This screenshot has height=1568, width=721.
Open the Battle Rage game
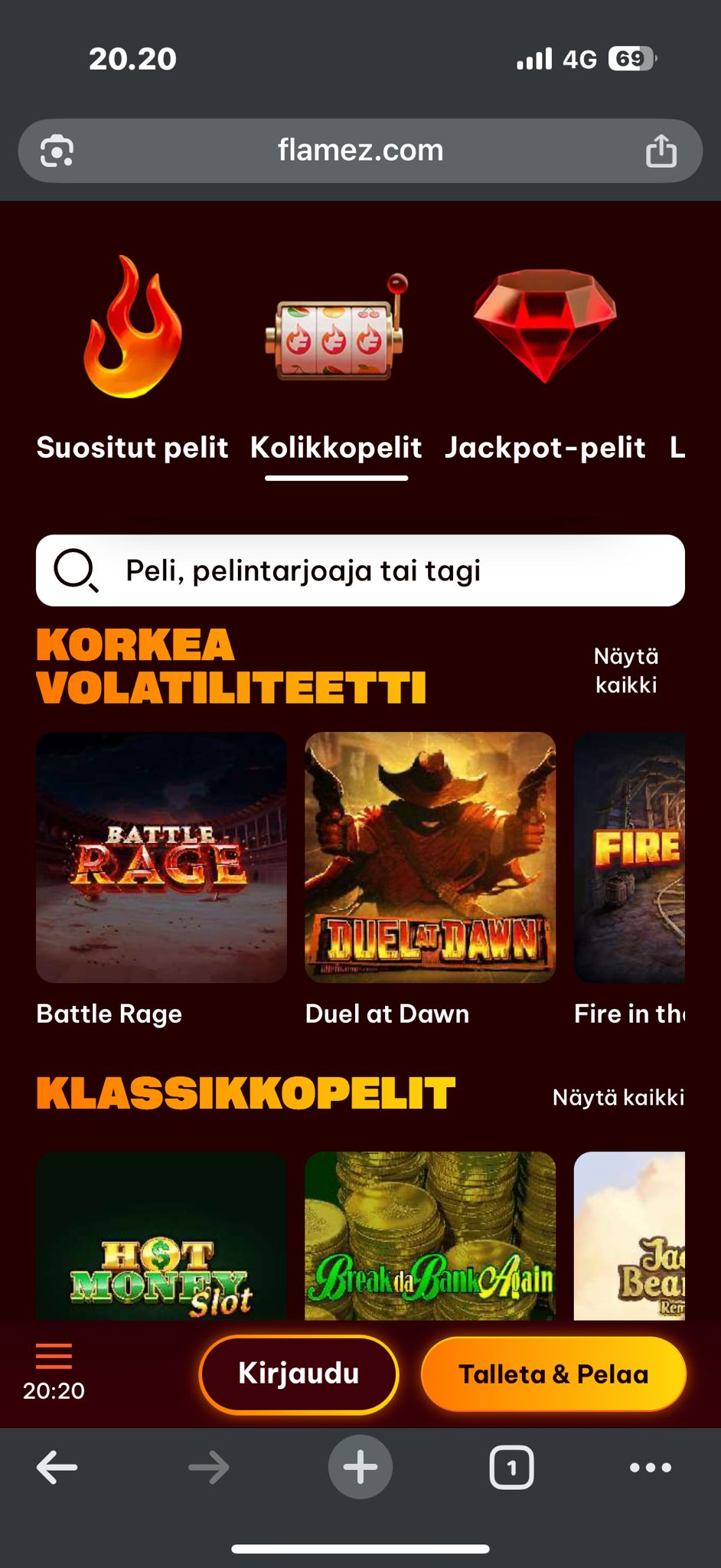click(161, 857)
